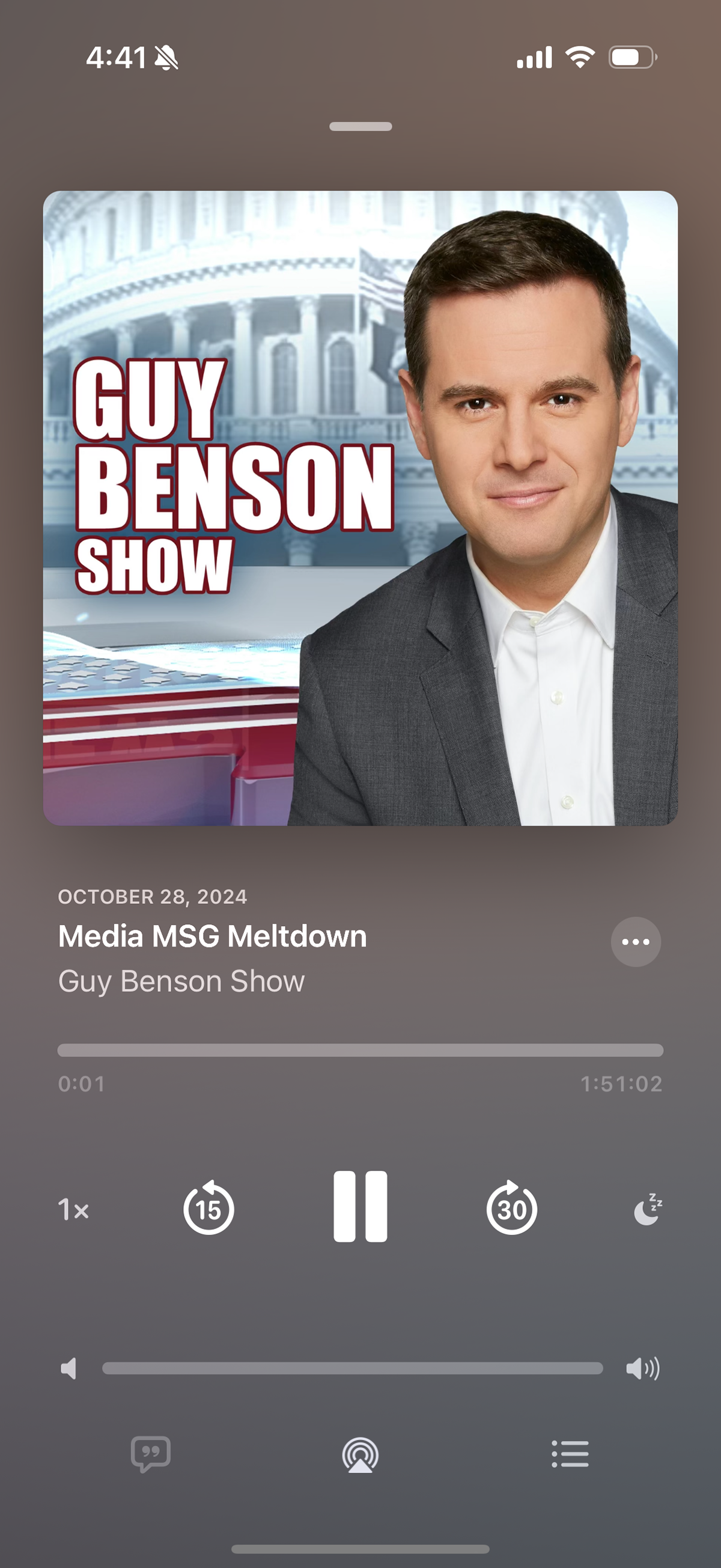
Task: Pause the Media MSG Meltdown episode
Action: pos(360,1206)
